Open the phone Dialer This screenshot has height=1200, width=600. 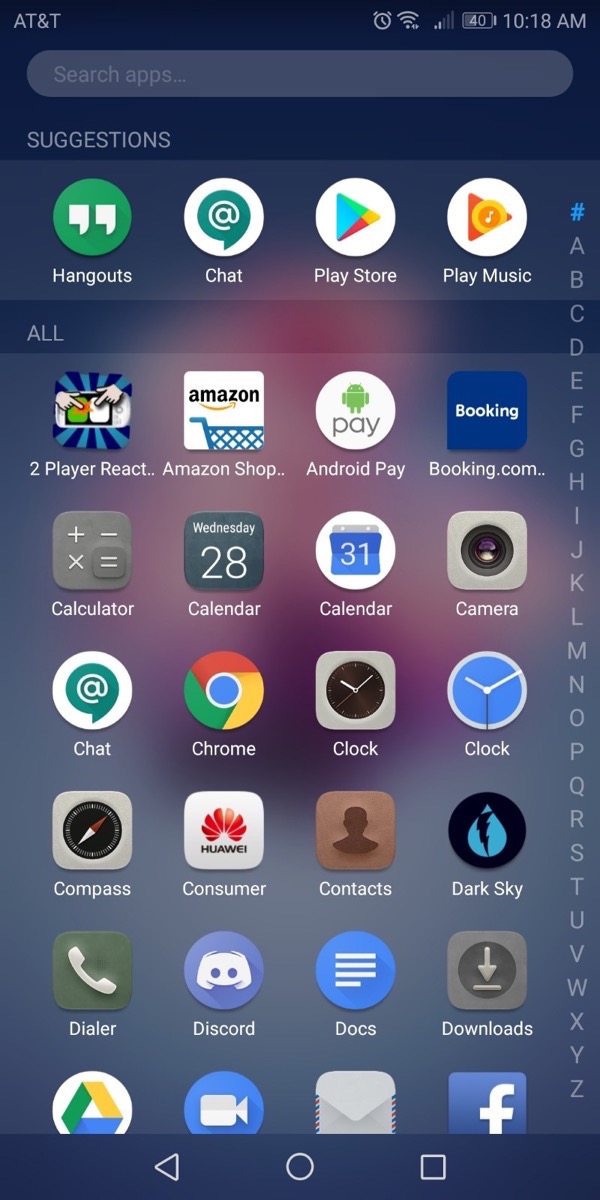[92, 971]
